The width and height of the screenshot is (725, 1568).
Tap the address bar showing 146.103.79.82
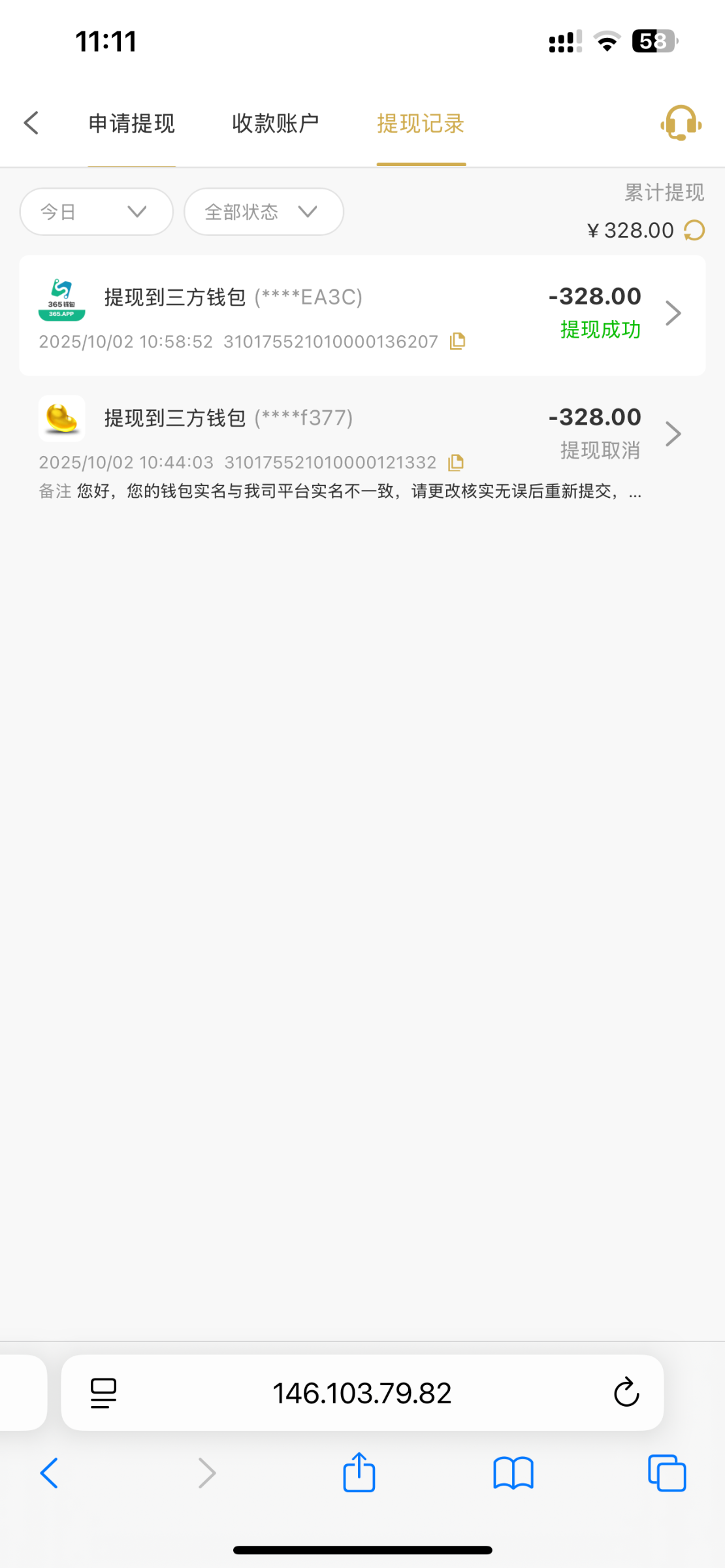click(362, 1394)
